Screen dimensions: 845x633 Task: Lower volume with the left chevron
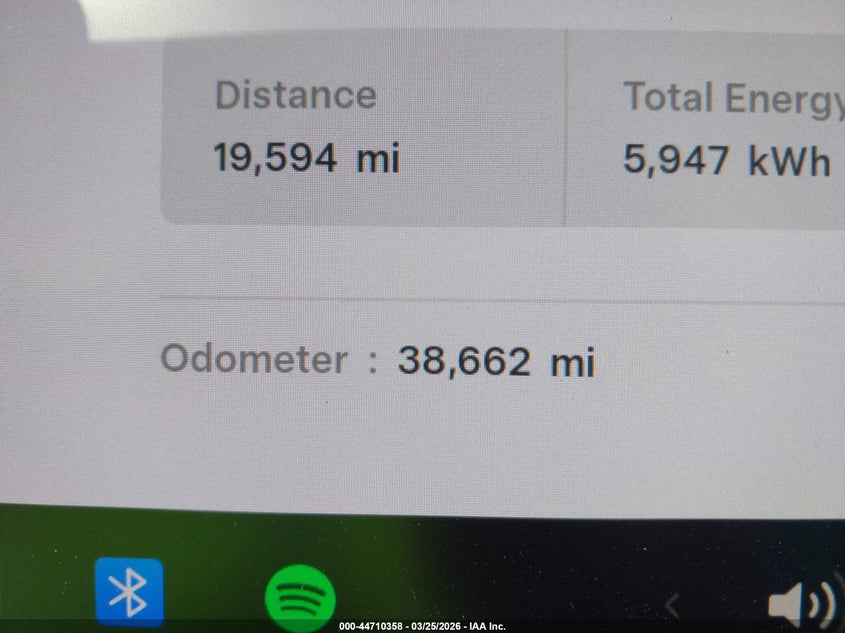(672, 604)
